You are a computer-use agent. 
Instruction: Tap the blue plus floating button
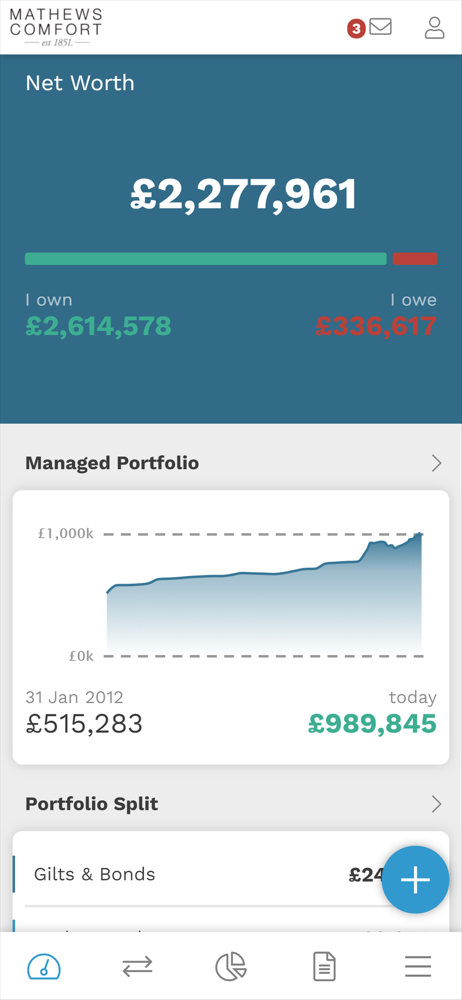[415, 879]
